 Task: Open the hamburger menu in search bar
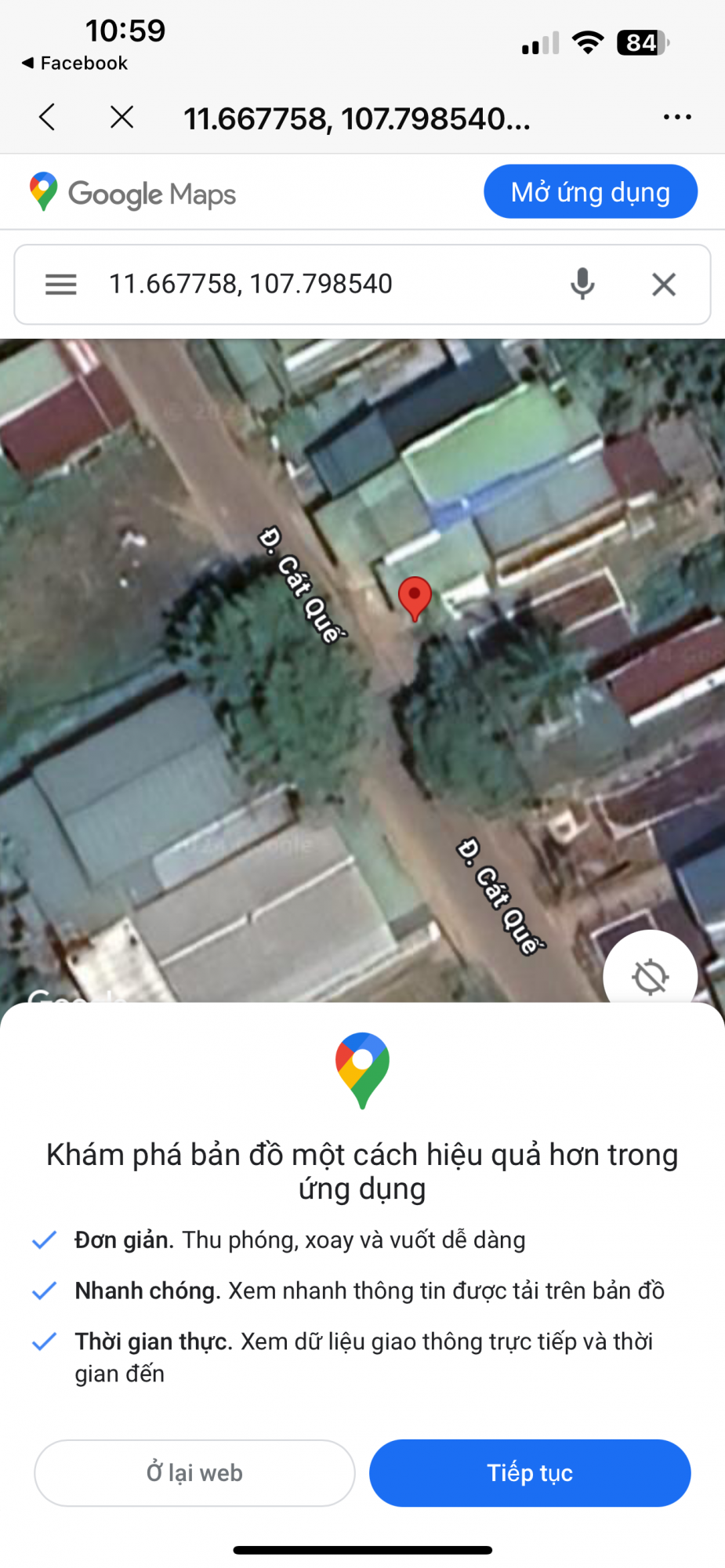tap(61, 285)
